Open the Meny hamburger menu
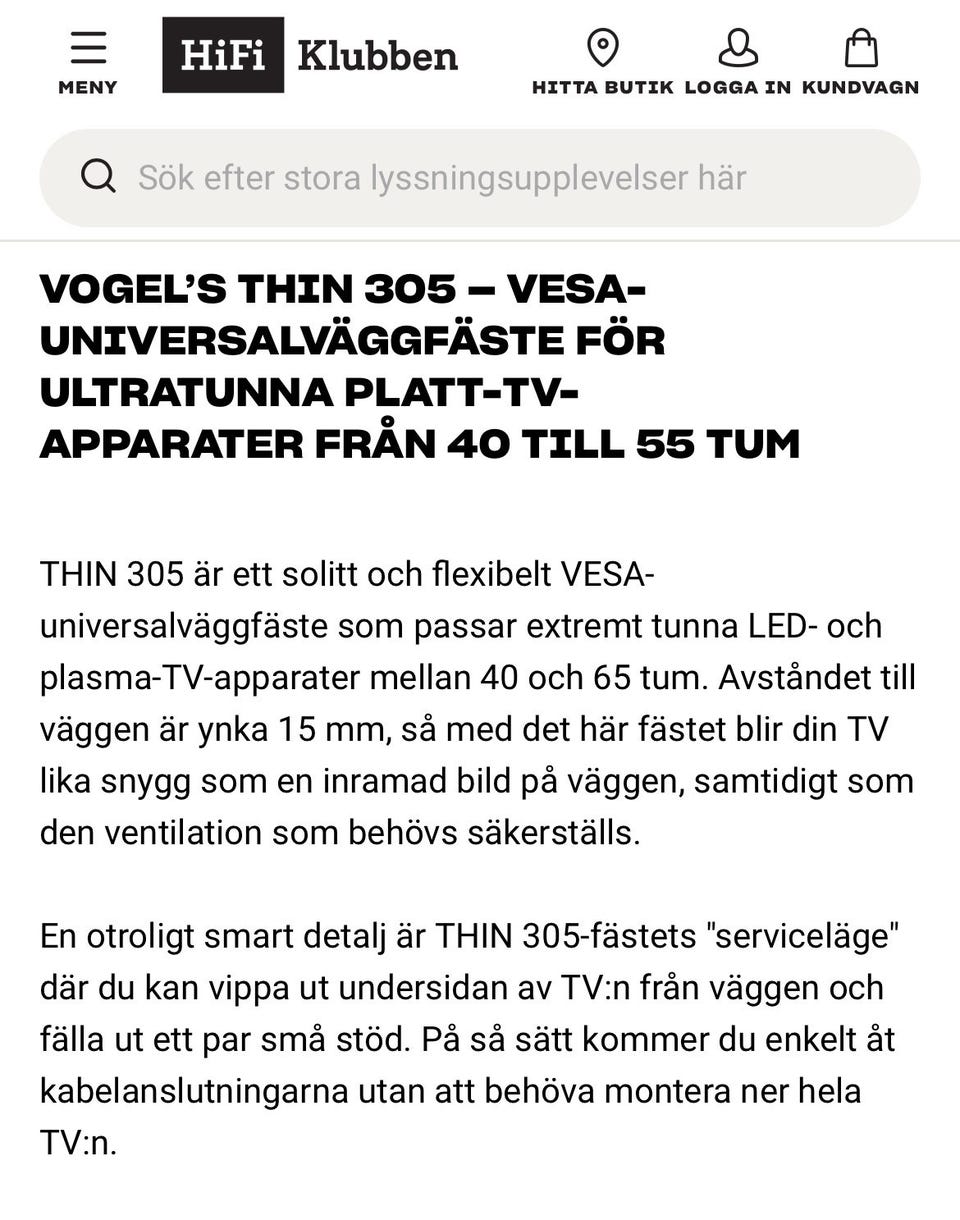 click(x=88, y=60)
